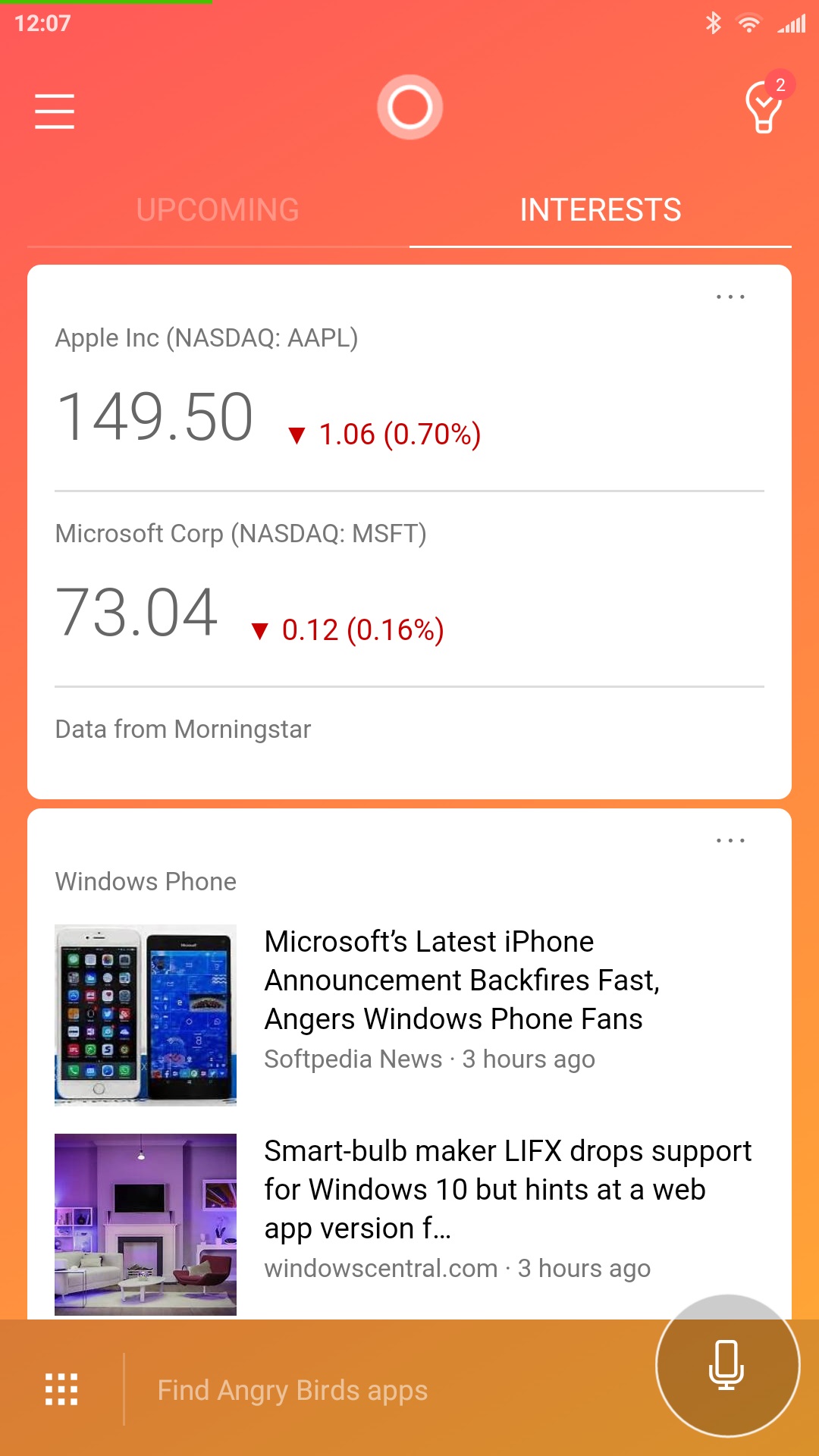The height and width of the screenshot is (1456, 819).
Task: Select the Interests tab
Action: pos(601,210)
